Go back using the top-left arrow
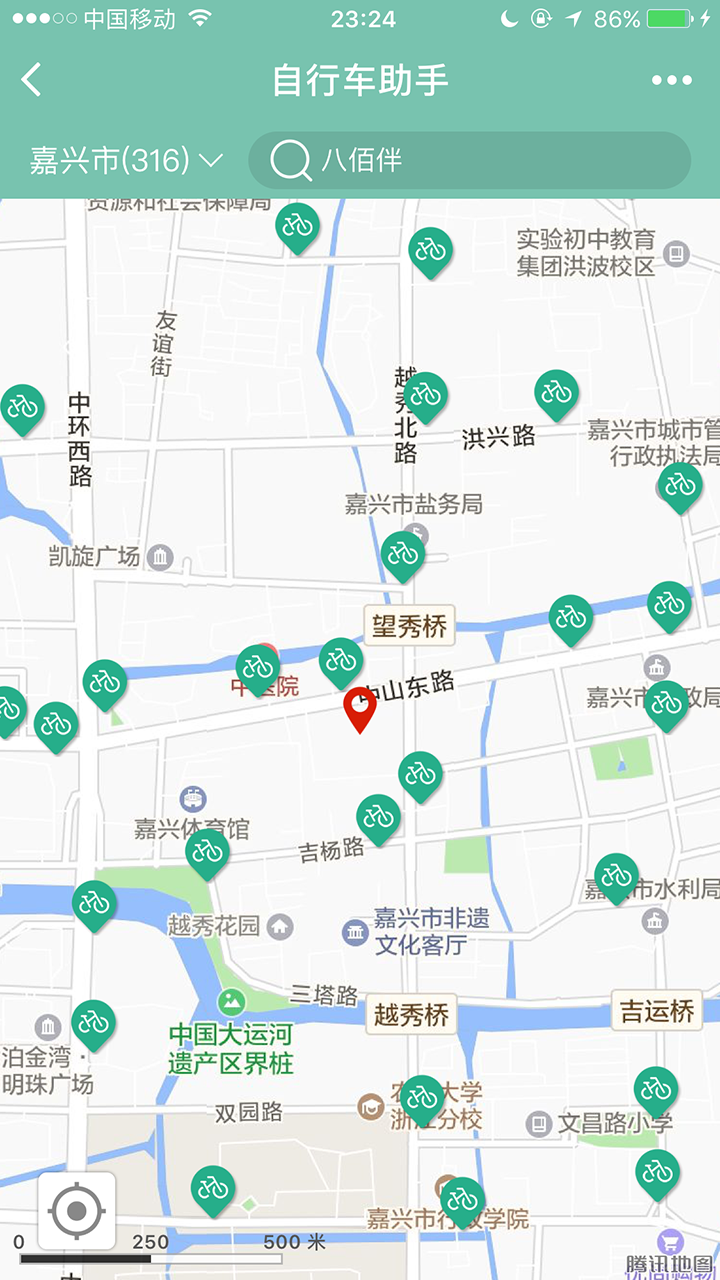Viewport: 720px width, 1280px height. (x=32, y=80)
